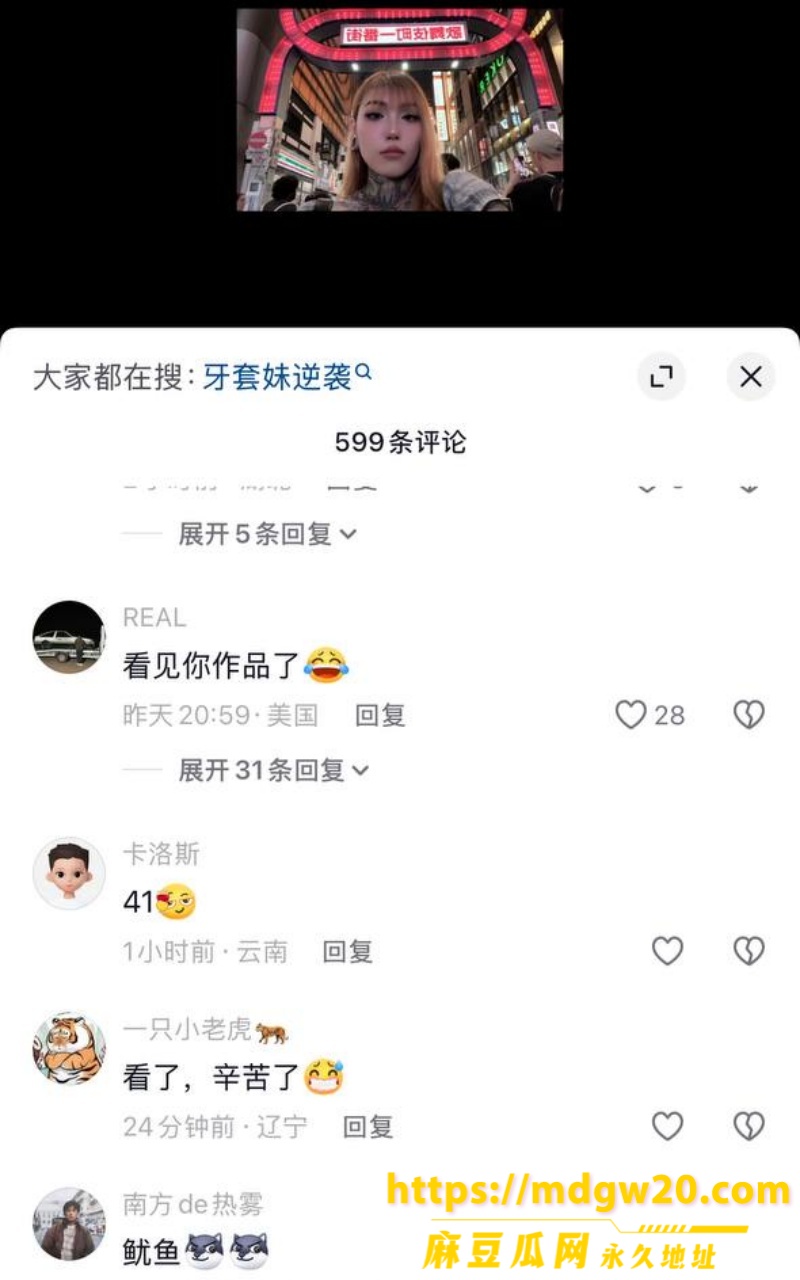800x1280 pixels.
Task: Reply to 卡洛斯's comment
Action: pos(348,951)
